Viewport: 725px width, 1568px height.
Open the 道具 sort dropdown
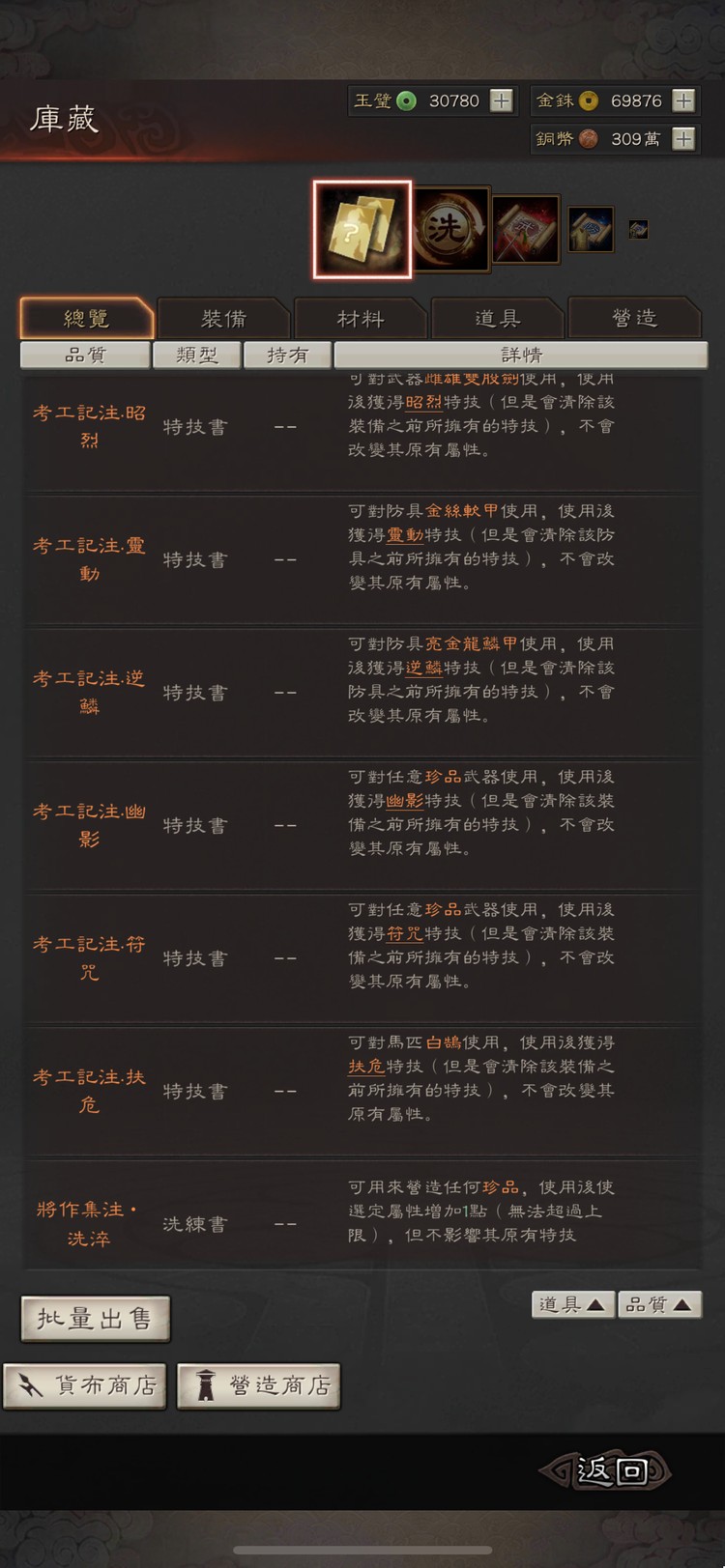click(572, 1304)
